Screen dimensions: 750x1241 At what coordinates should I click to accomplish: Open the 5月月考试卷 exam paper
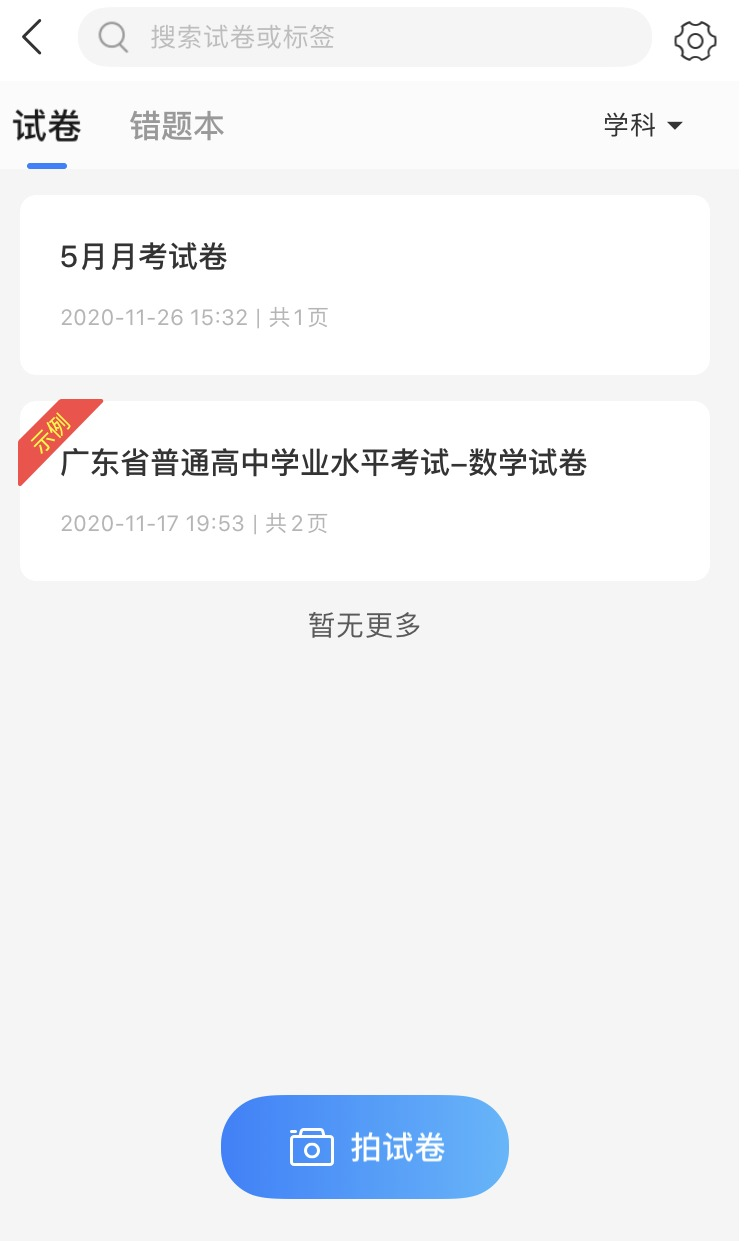pyautogui.click(x=364, y=285)
